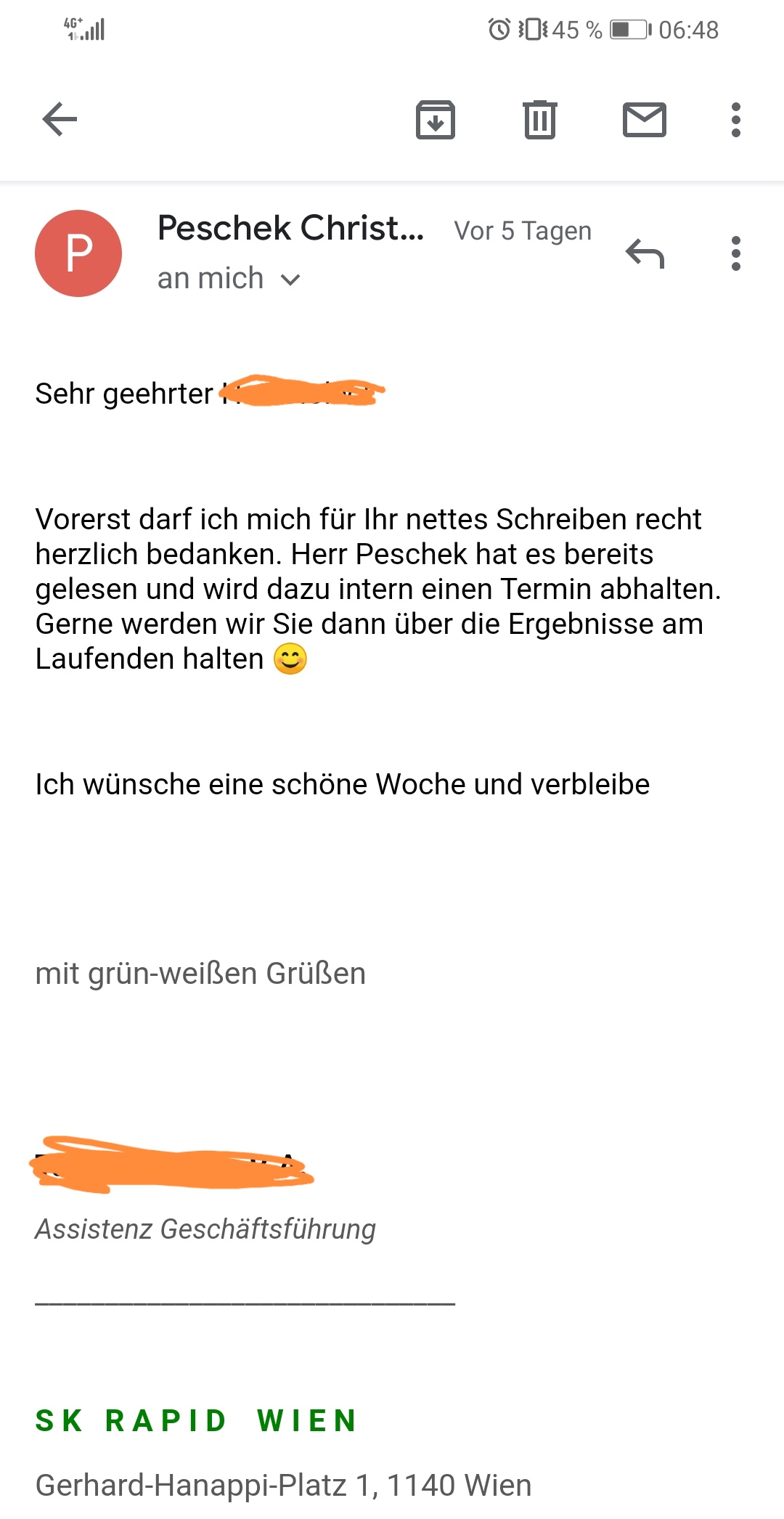Reply to Peschek's message
This screenshot has width=784, height=1519.
(645, 253)
